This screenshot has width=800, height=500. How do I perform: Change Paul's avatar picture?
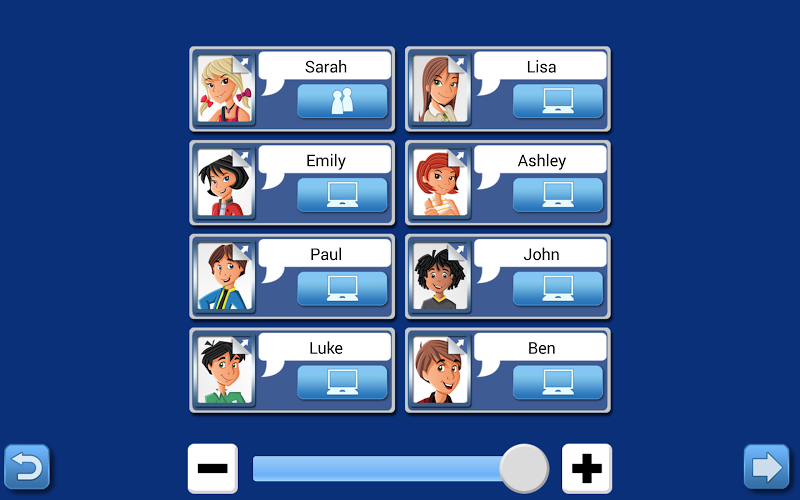(225, 277)
